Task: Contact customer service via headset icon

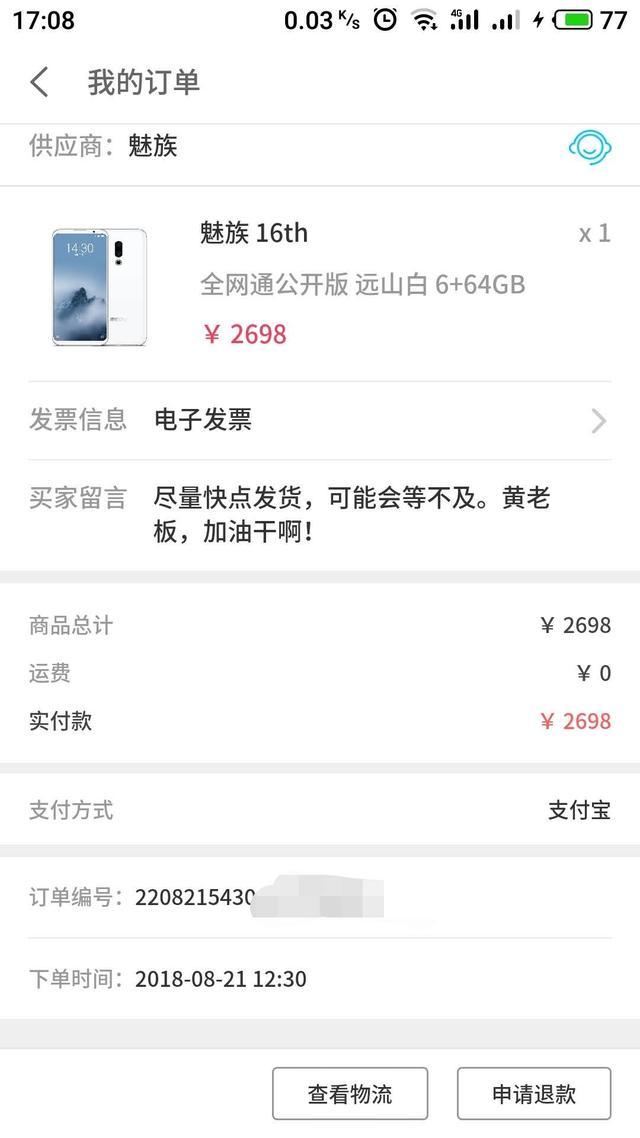Action: 589,148
